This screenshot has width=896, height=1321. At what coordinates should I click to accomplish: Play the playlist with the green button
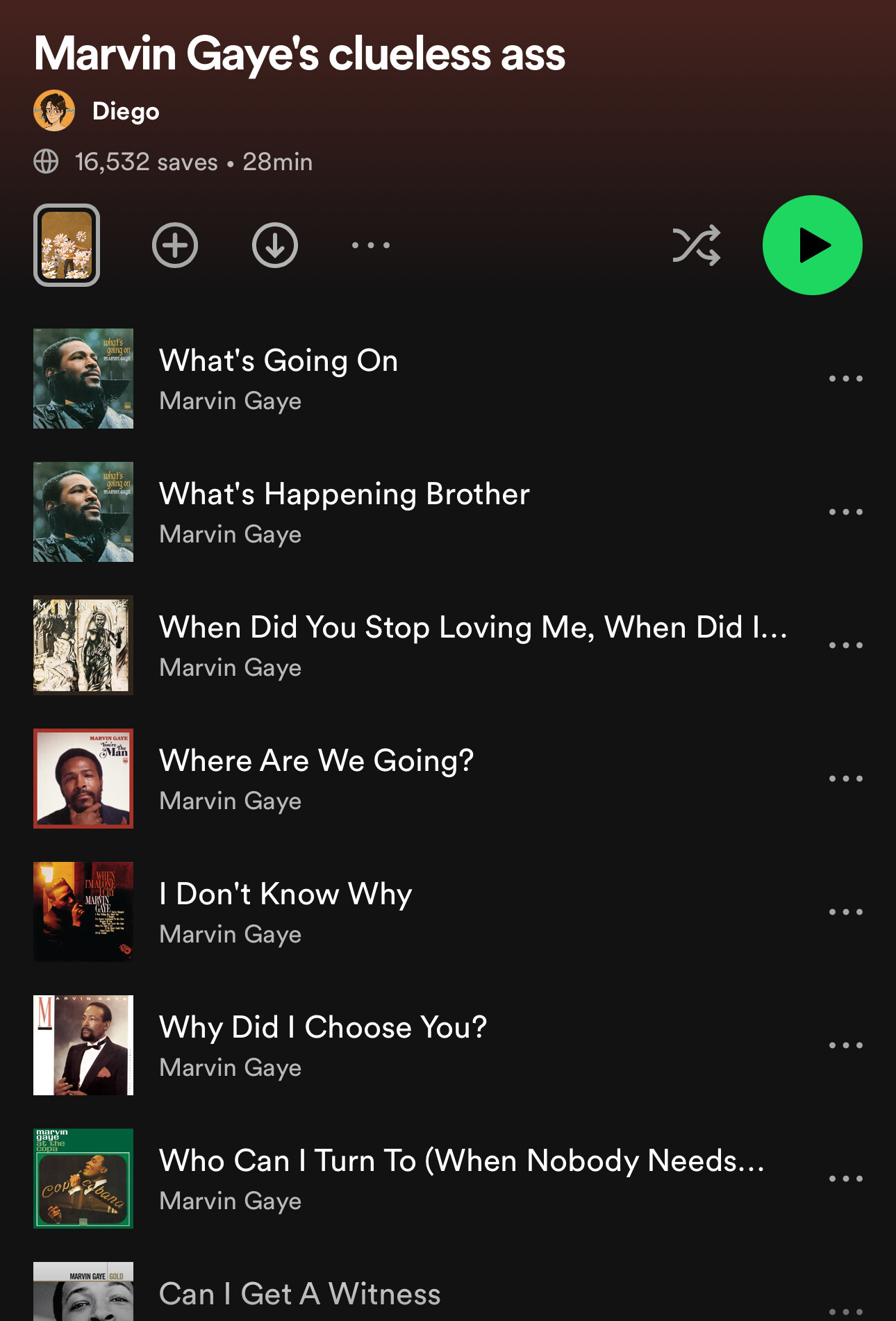coord(812,245)
